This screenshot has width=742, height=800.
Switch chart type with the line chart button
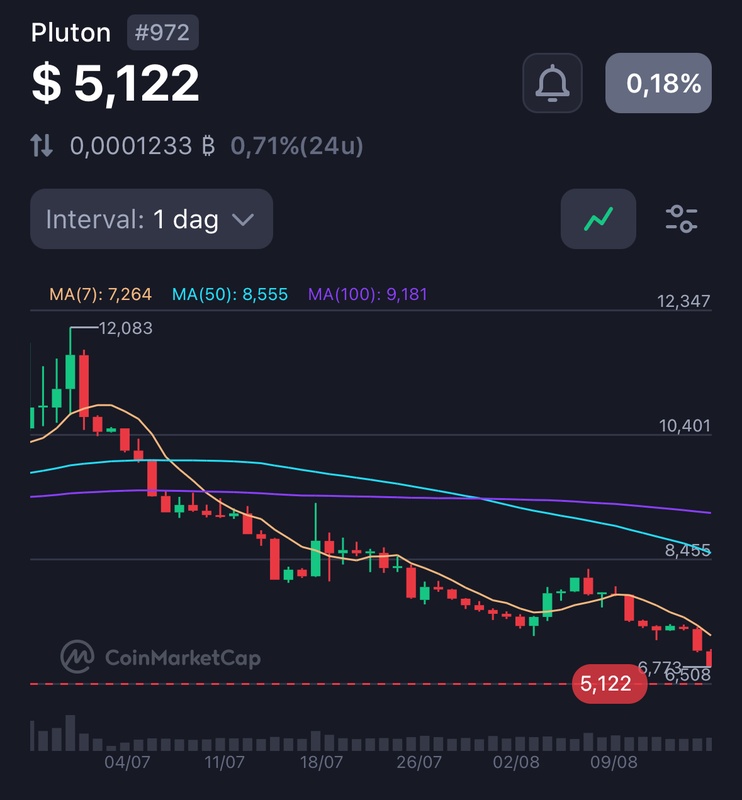pyautogui.click(x=597, y=219)
